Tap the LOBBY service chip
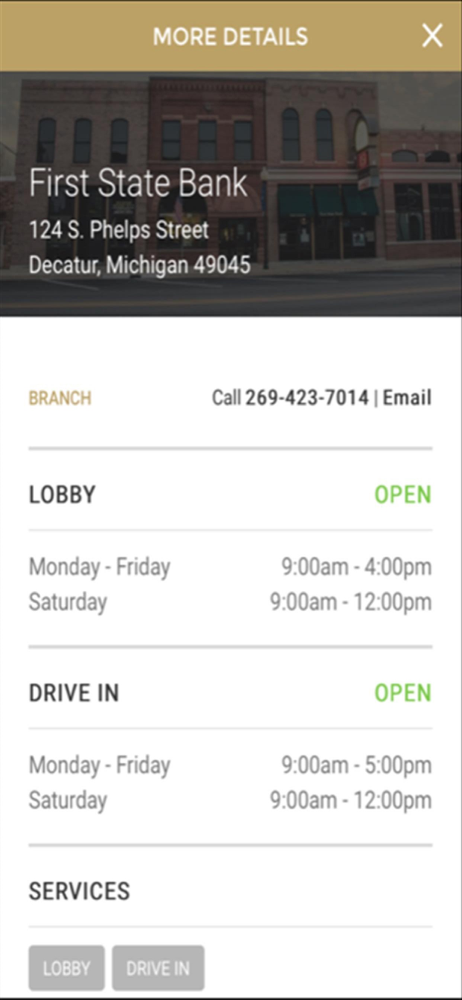This screenshot has height=1000, width=462. pos(66,968)
